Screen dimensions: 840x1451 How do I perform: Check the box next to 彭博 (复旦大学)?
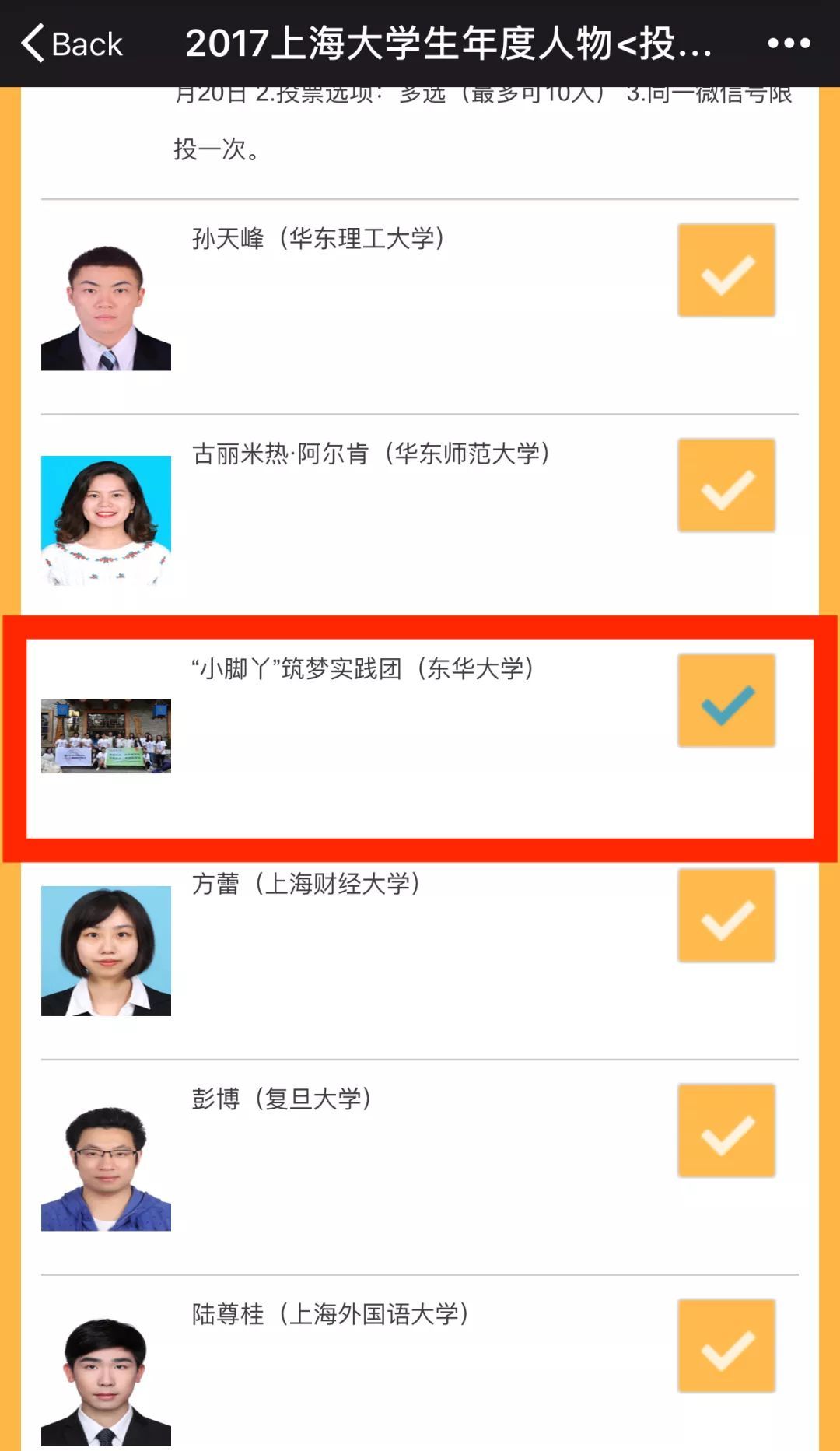coord(726,1130)
